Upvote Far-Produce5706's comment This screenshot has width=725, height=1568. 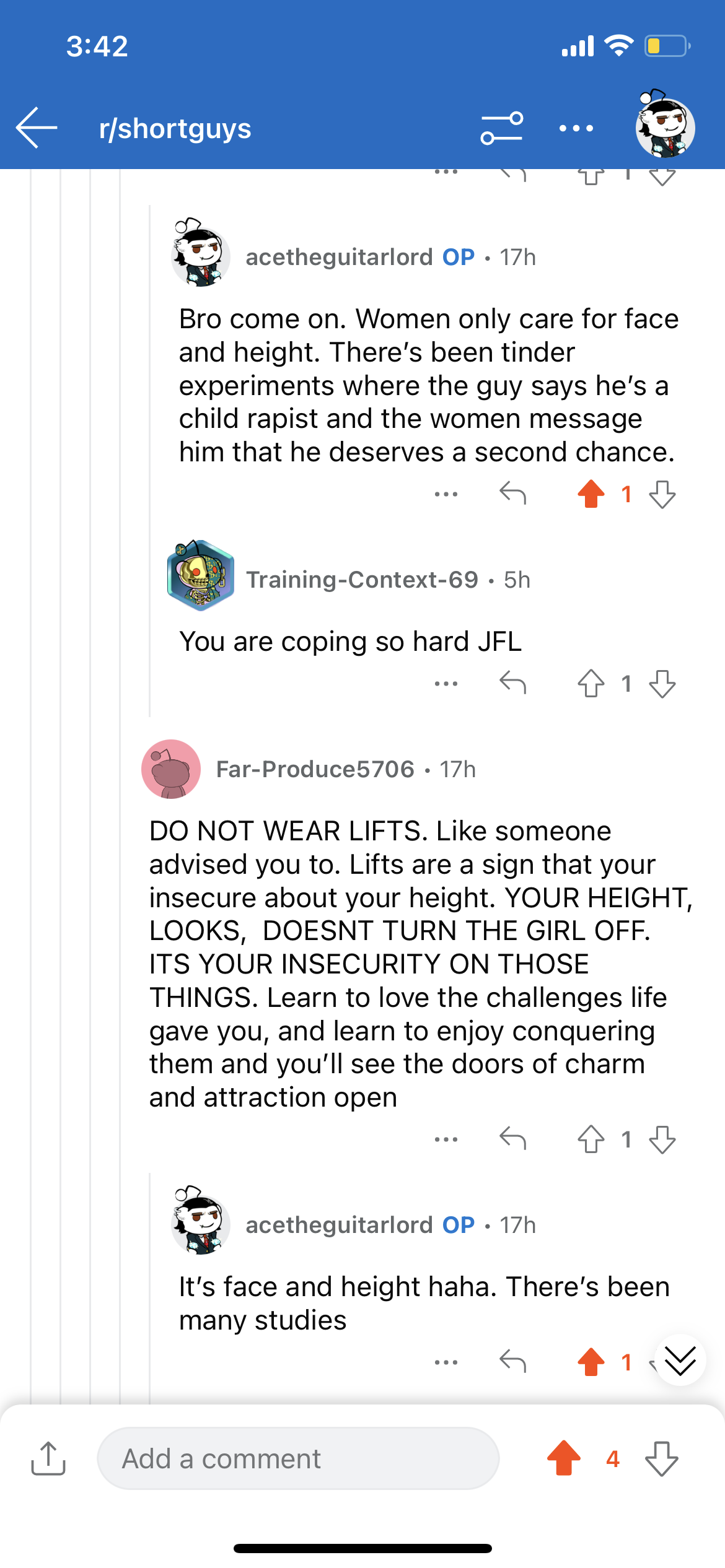(591, 1139)
